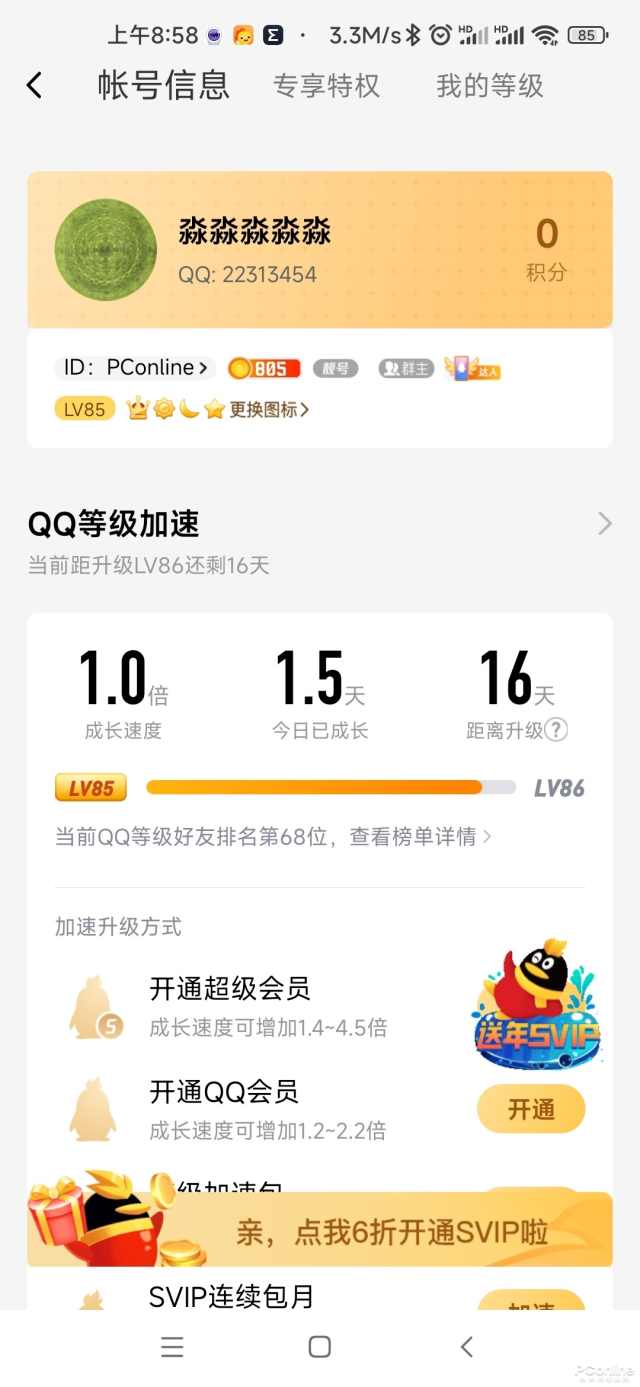640x1387 pixels.
Task: Switch to the 我的等级 tab
Action: tap(489, 86)
